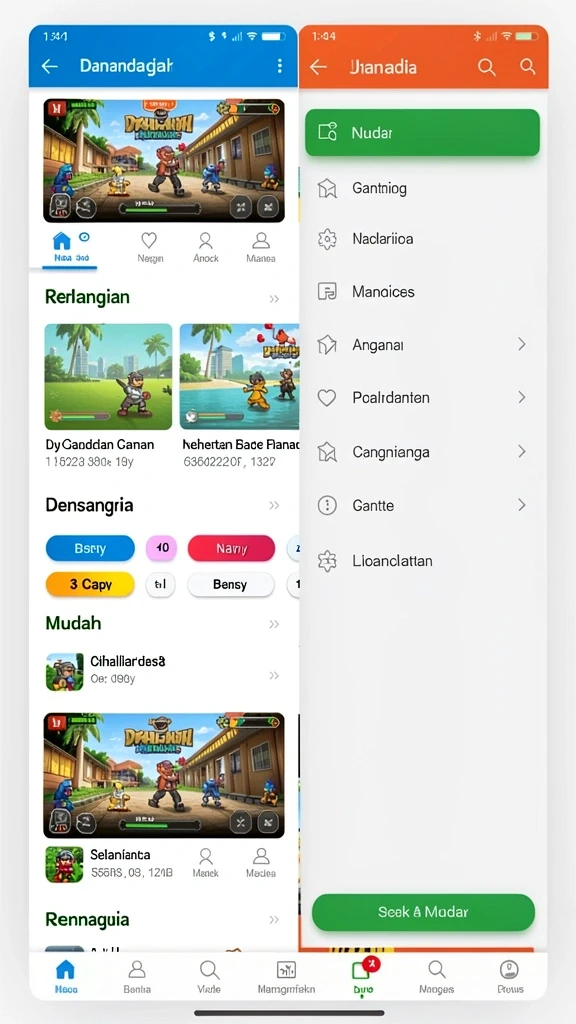Switch to the Mamgmfekn bottom tab
This screenshot has height=1024, width=576.
coord(286,977)
